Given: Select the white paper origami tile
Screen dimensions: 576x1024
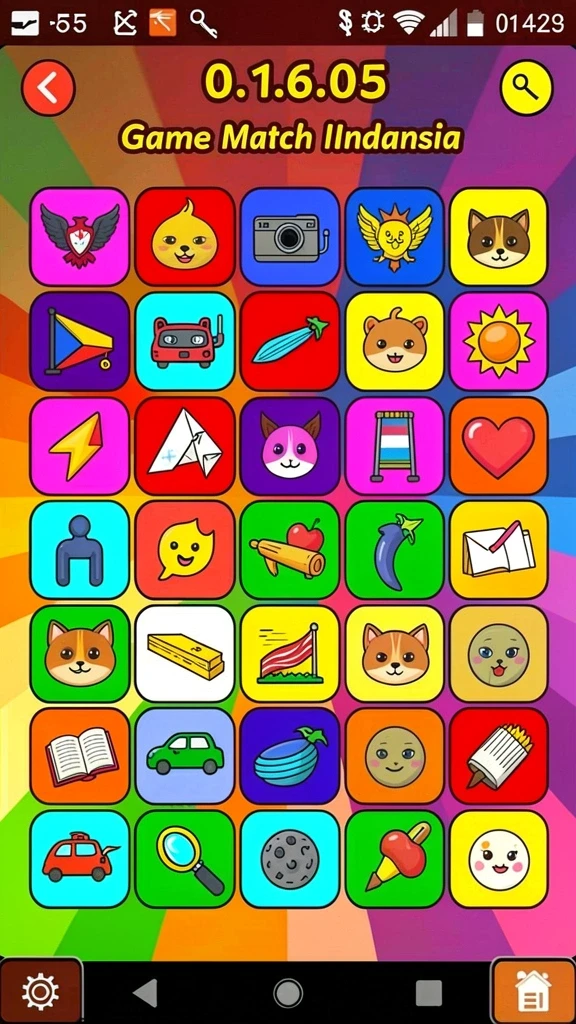Looking at the screenshot, I should click(185, 445).
